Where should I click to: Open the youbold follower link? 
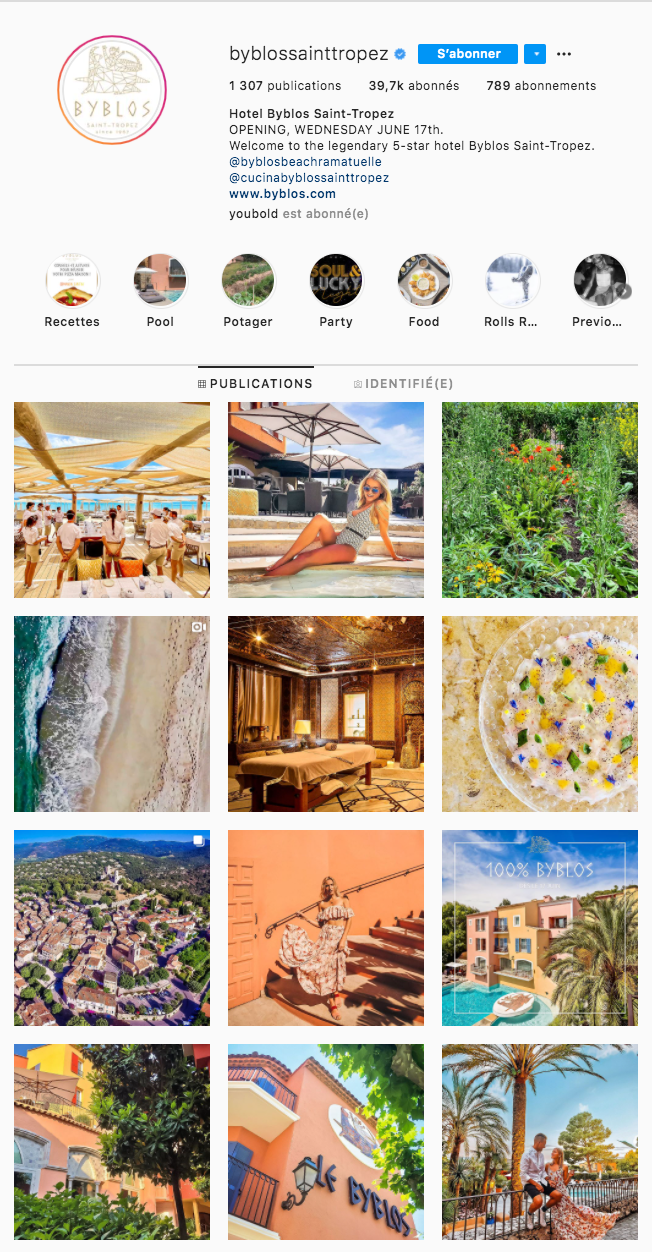(254, 214)
